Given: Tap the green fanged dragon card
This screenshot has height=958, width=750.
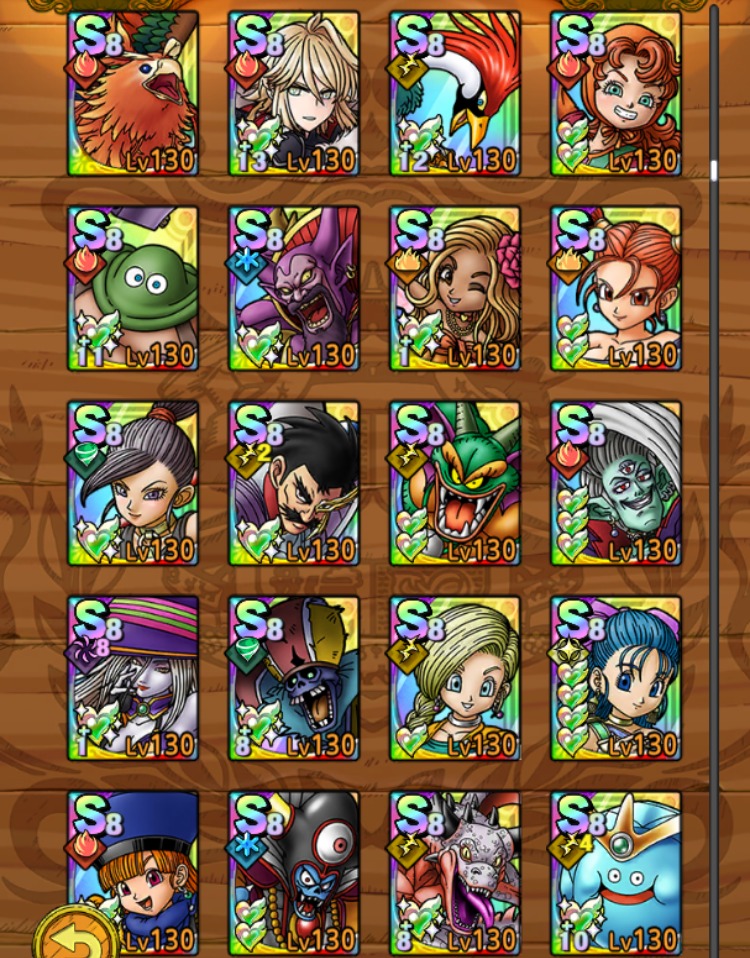Looking at the screenshot, I should tap(456, 483).
